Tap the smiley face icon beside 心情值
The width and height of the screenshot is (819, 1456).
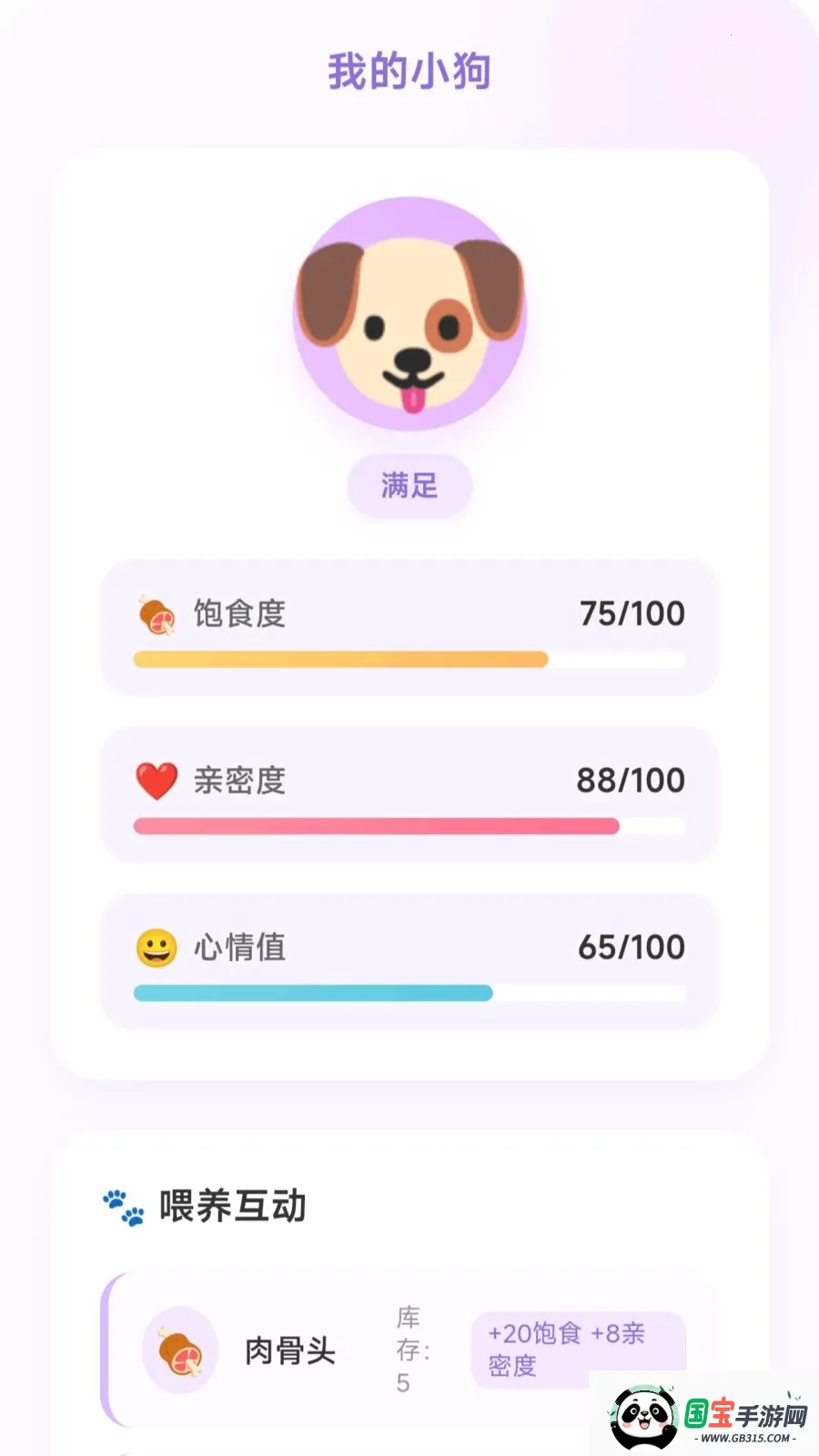click(x=155, y=947)
